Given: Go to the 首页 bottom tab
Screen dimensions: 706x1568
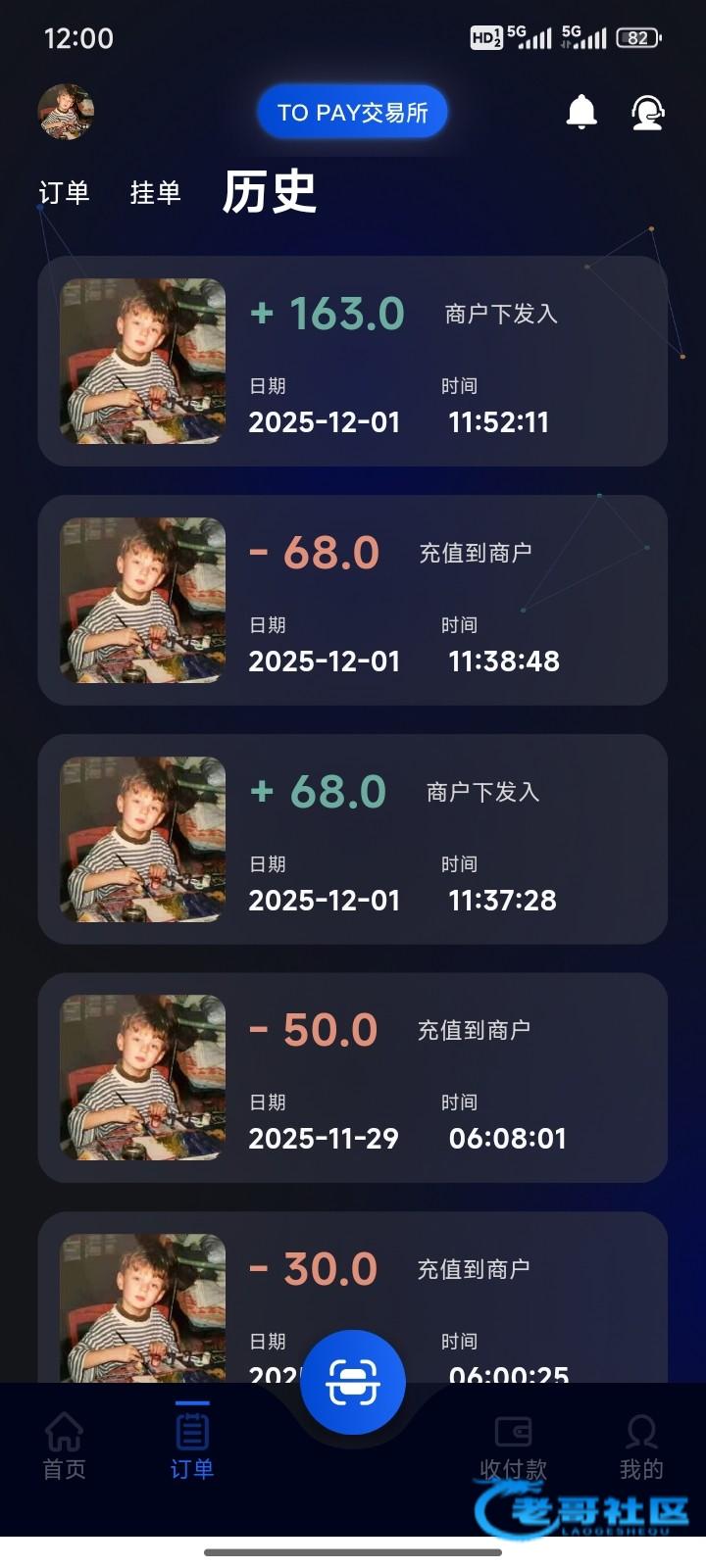Looking at the screenshot, I should pyautogui.click(x=65, y=1445).
